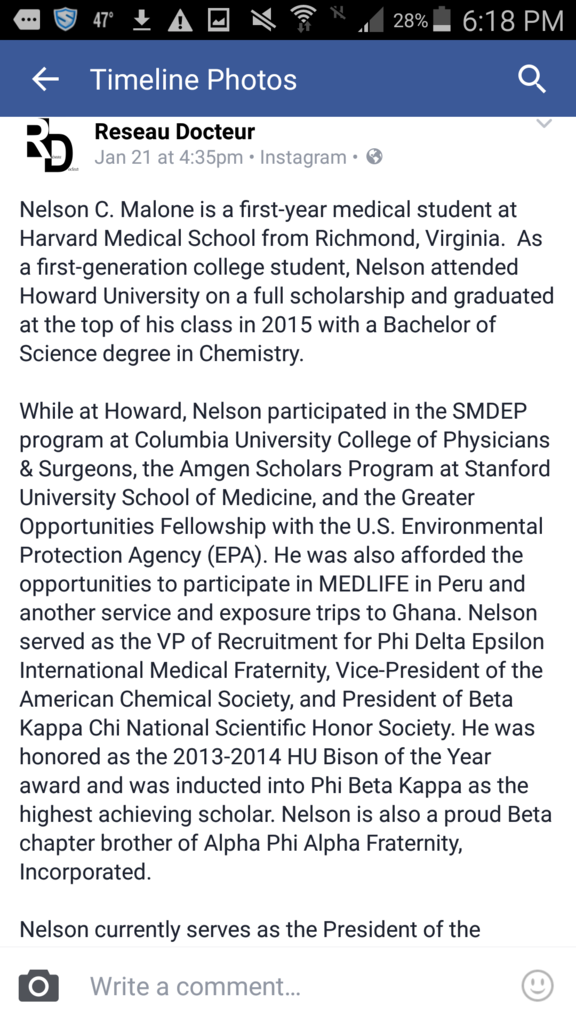This screenshot has width=576, height=1024.
Task: Open Reseau Docteur's profile picture
Action: 49,145
